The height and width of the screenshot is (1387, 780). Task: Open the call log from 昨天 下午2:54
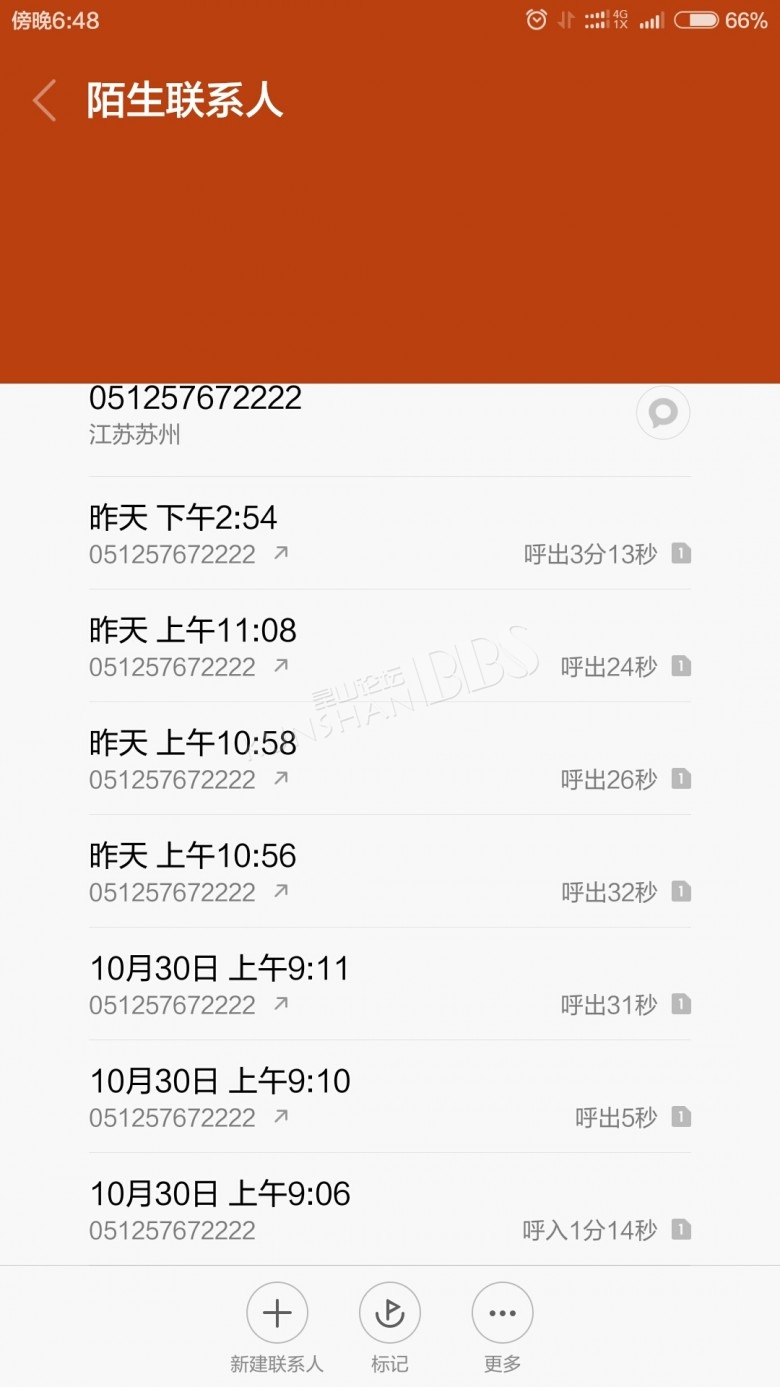coord(390,534)
